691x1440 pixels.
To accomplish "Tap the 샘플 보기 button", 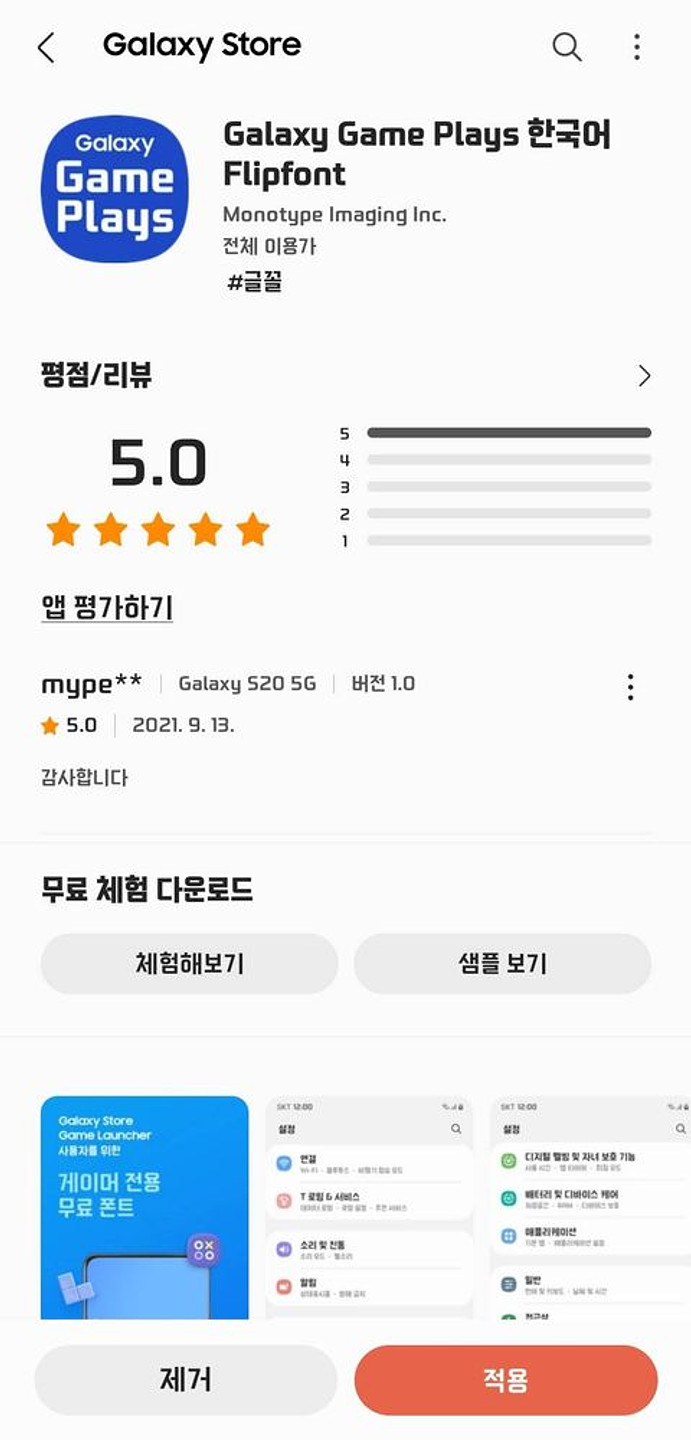I will [x=502, y=964].
